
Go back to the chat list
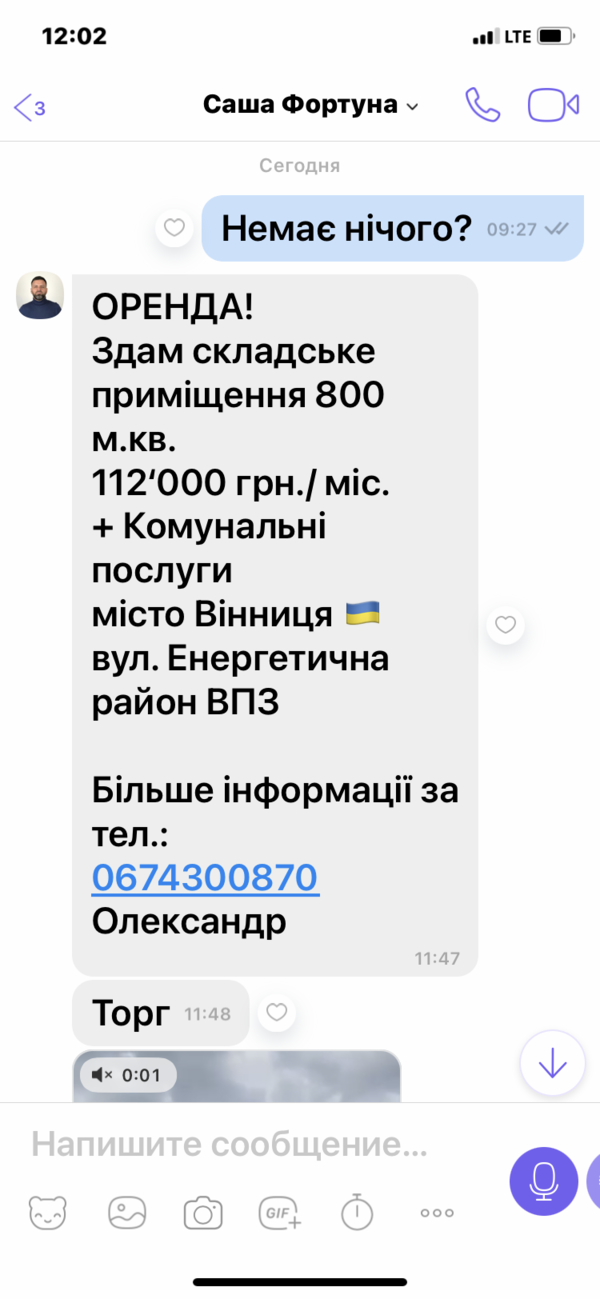click(x=28, y=106)
